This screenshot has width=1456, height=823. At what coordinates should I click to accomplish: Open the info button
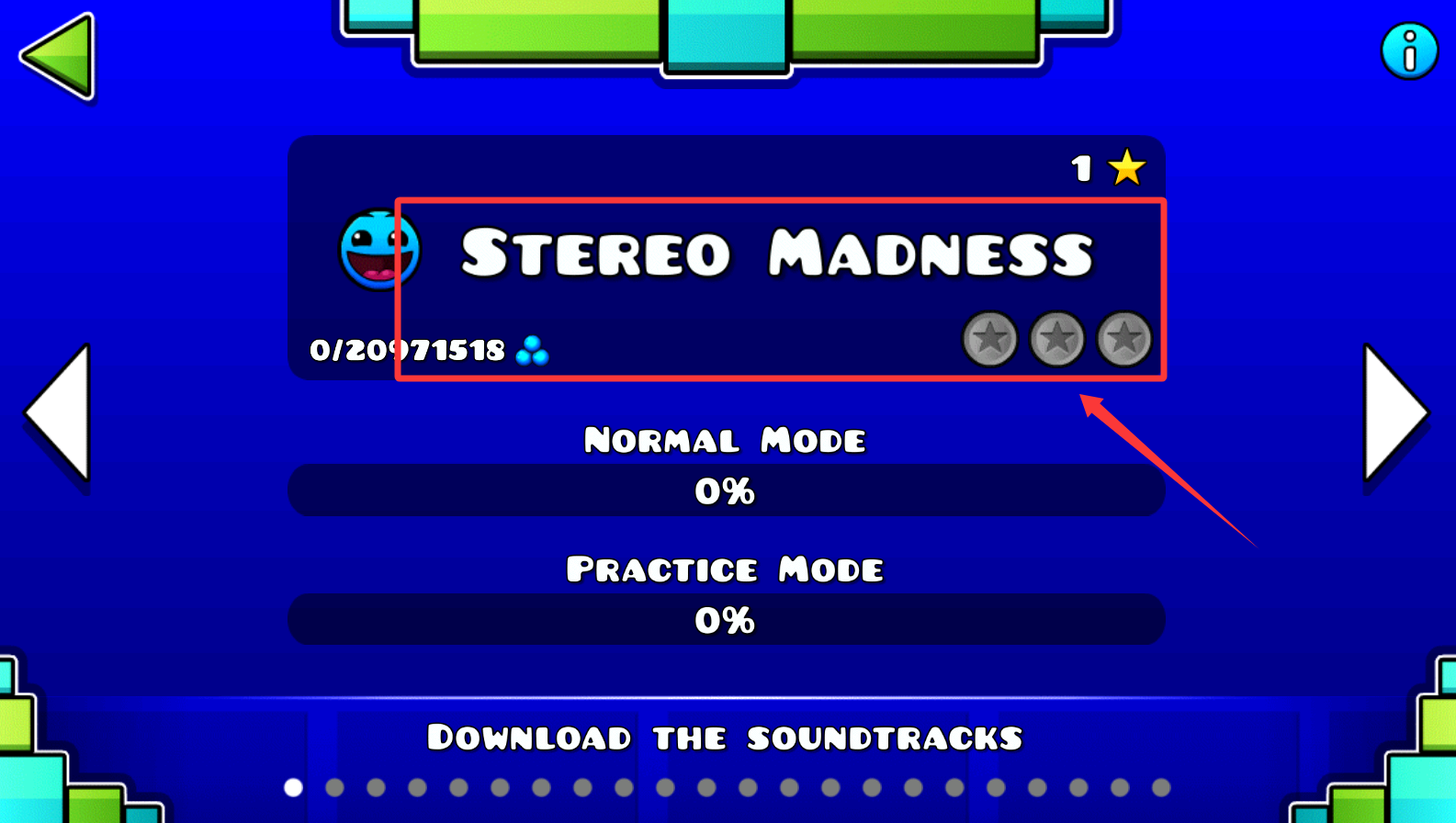point(1409,51)
